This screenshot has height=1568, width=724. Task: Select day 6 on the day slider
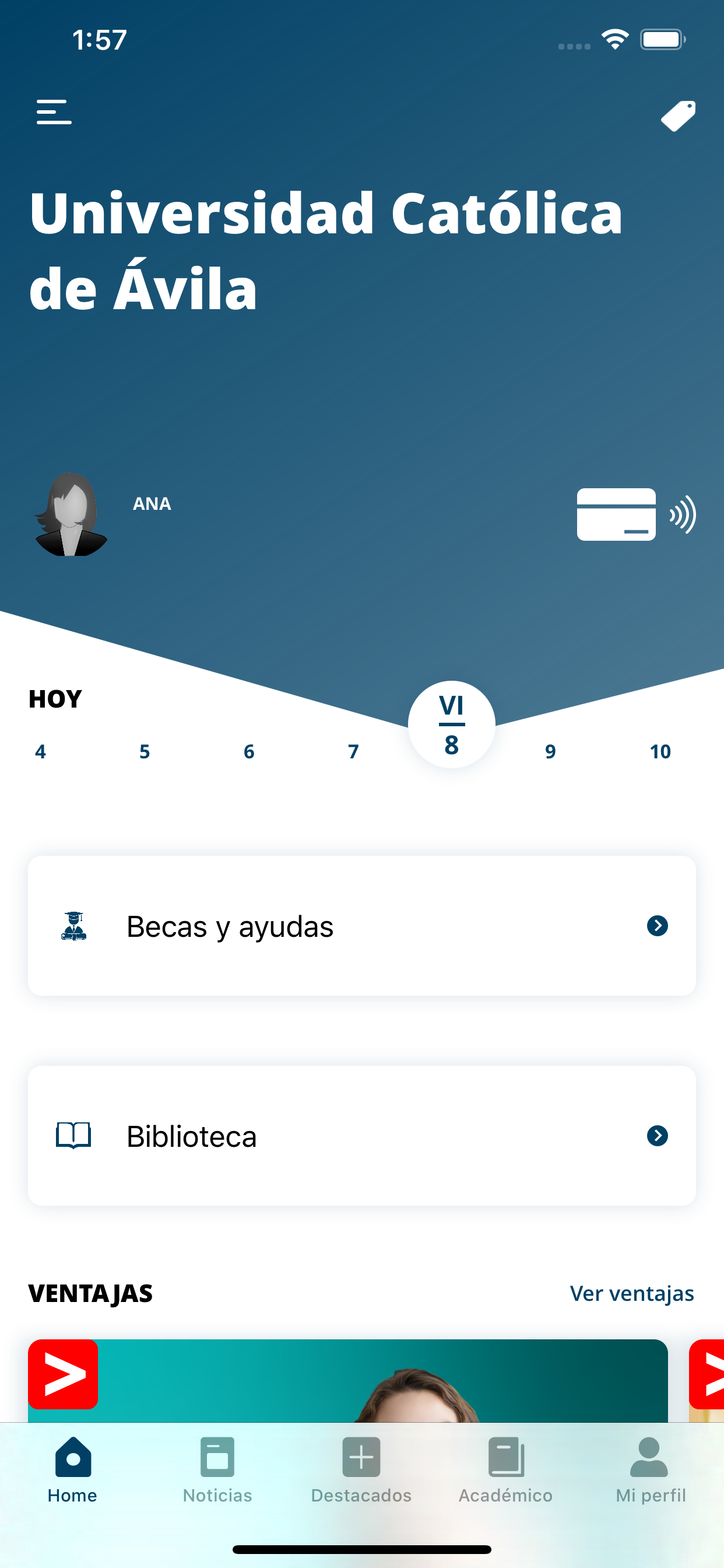(248, 751)
